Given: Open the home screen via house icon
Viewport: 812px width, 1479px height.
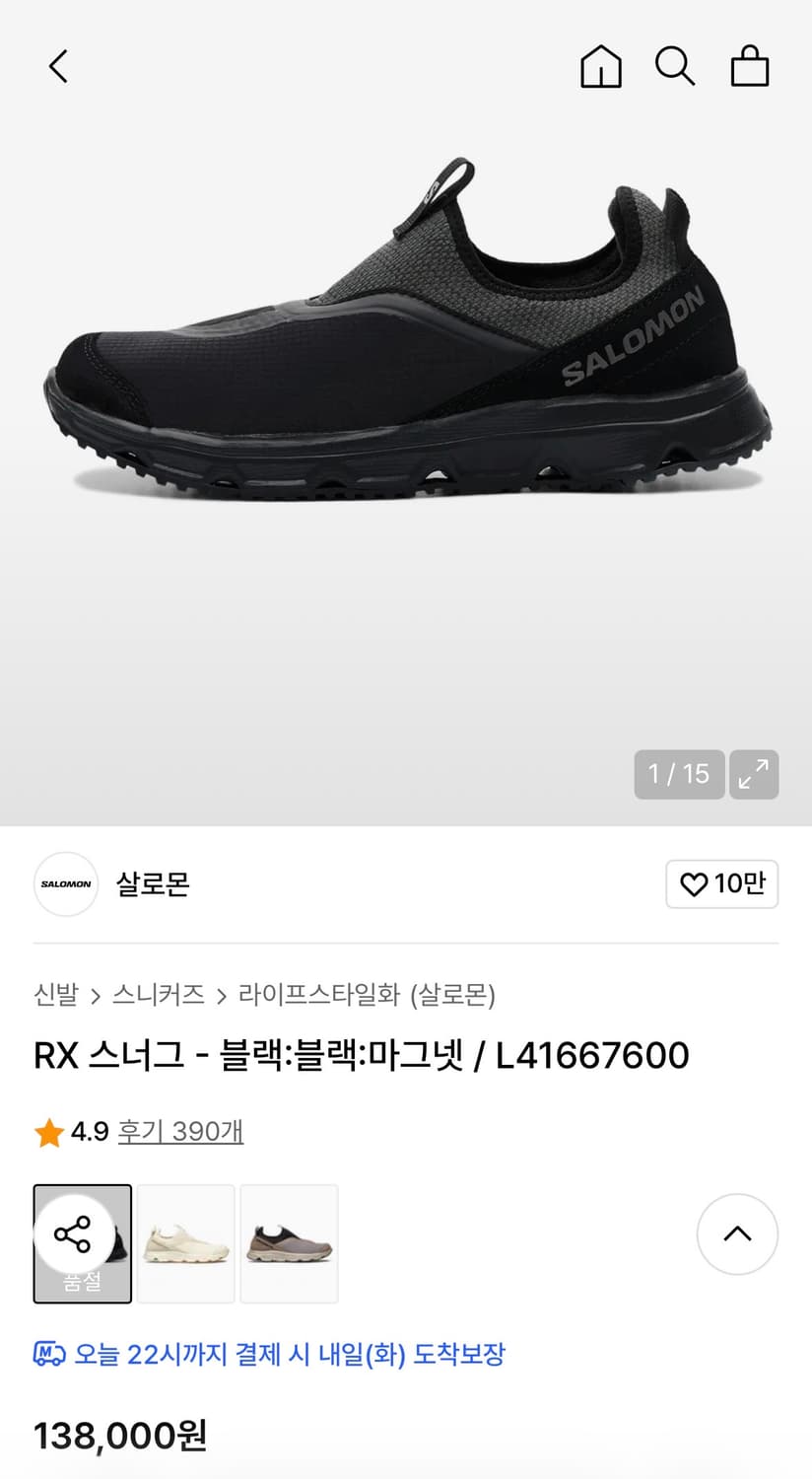Looking at the screenshot, I should click(600, 66).
